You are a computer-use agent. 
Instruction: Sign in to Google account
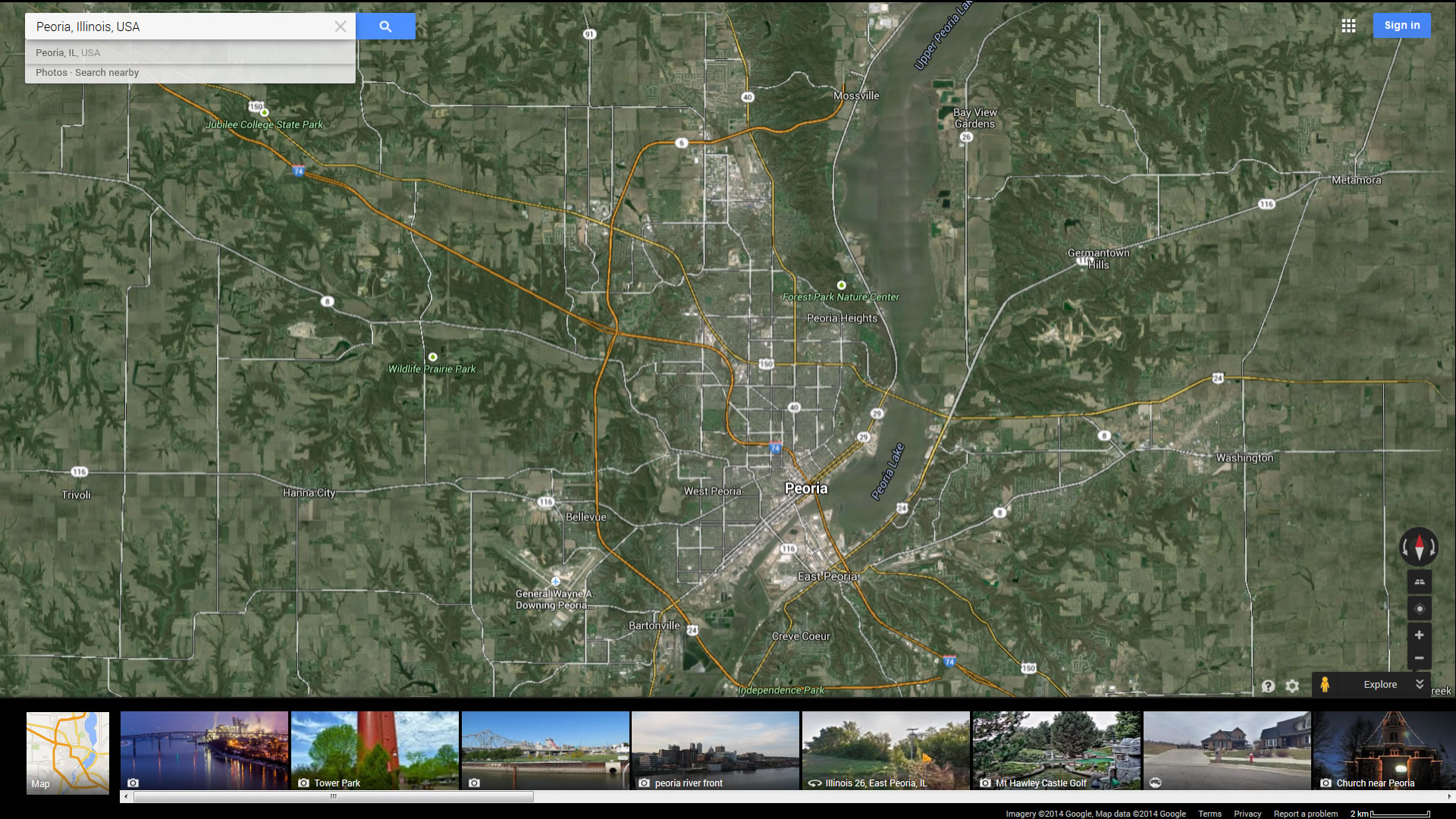tap(1401, 25)
